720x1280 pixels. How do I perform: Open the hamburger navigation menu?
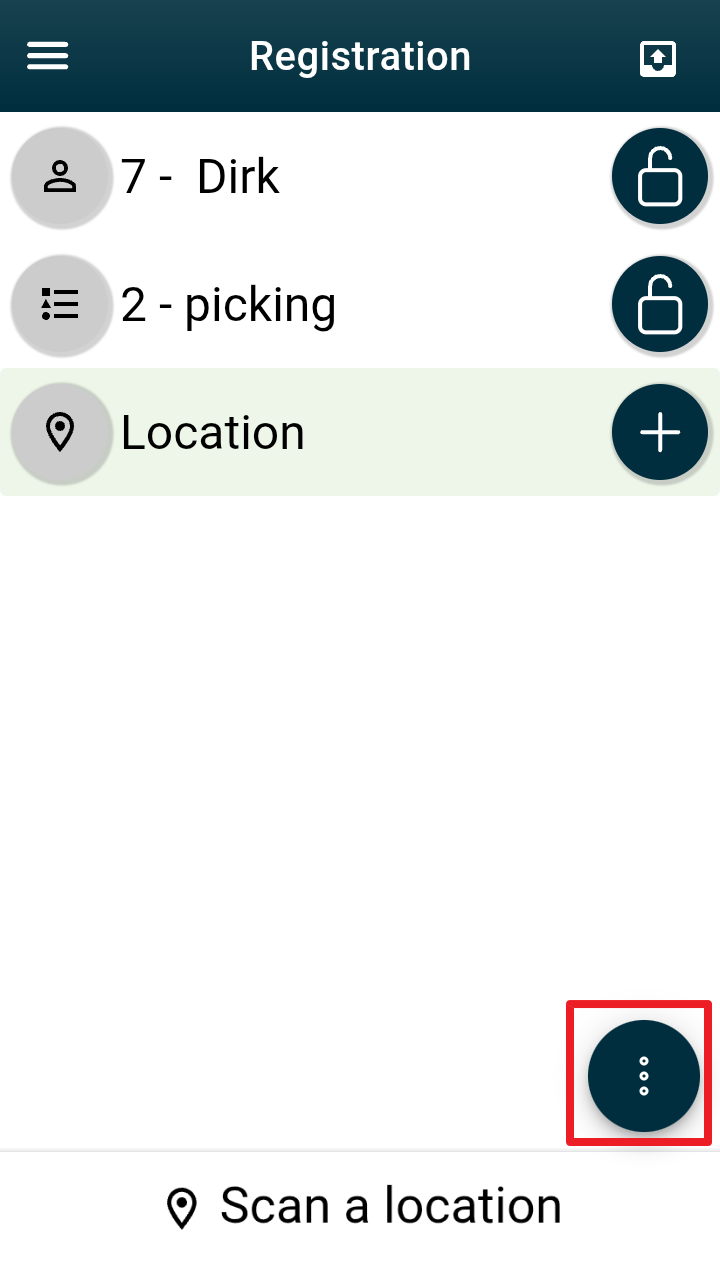coord(47,56)
